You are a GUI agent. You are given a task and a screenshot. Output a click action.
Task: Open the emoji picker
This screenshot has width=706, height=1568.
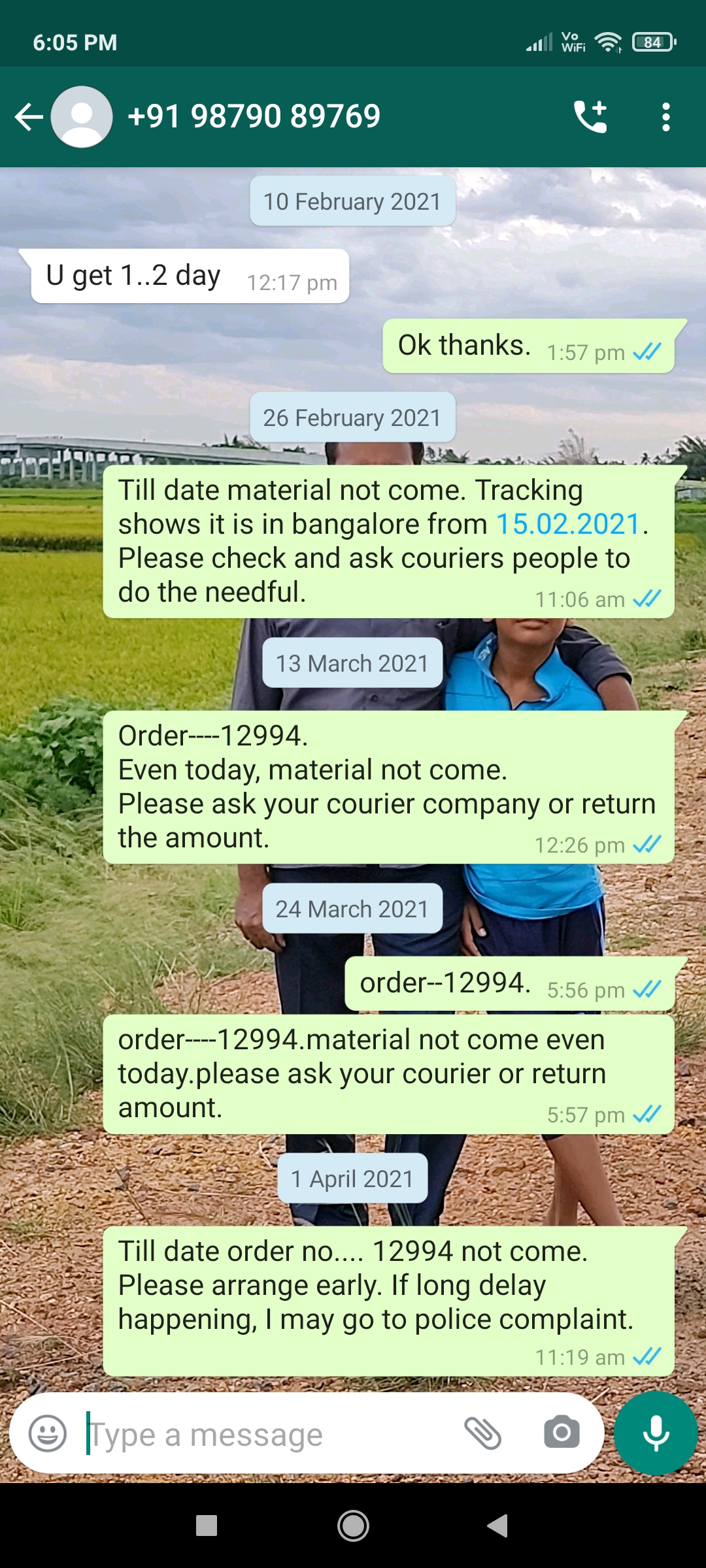click(x=47, y=1434)
